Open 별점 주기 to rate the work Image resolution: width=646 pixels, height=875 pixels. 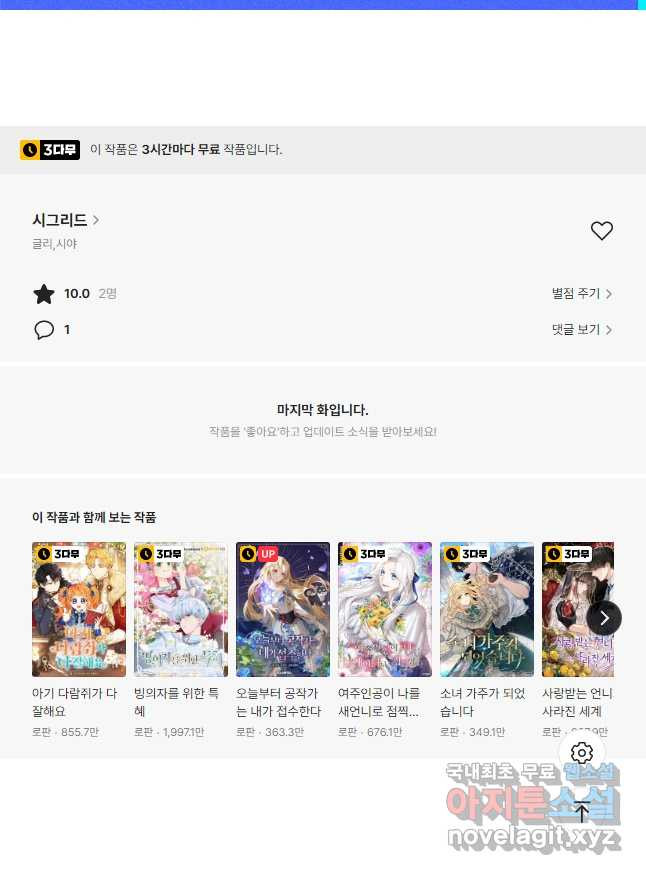click(x=581, y=294)
